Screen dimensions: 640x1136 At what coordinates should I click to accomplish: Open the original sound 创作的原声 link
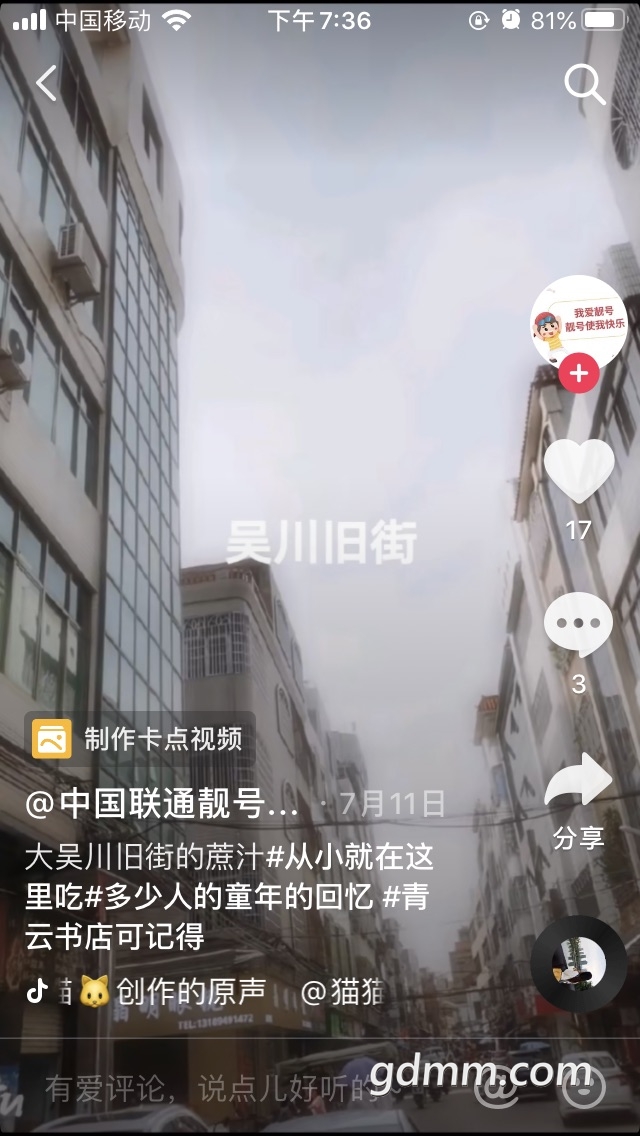(x=190, y=991)
